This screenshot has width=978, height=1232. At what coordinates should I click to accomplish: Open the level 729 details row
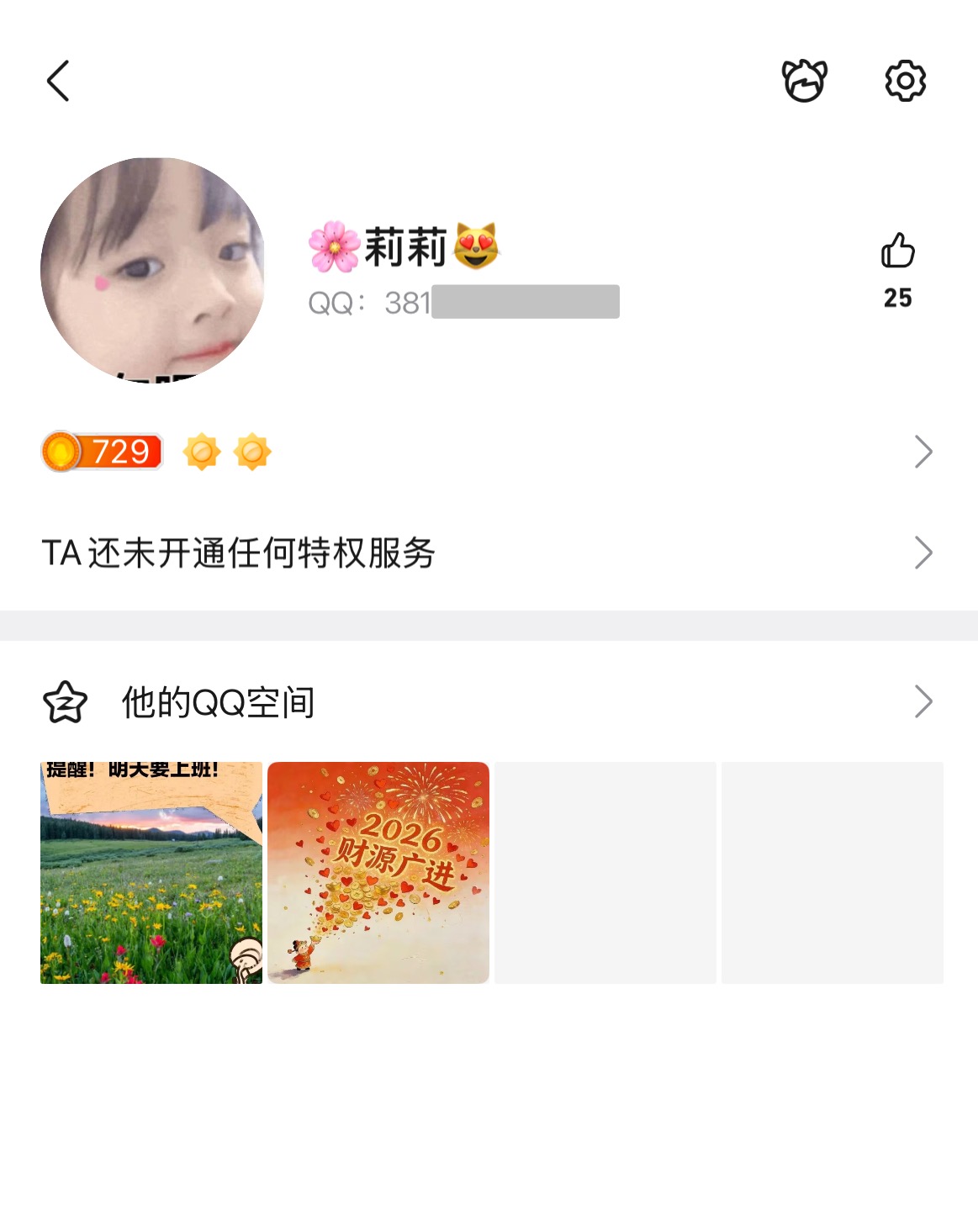click(x=488, y=452)
